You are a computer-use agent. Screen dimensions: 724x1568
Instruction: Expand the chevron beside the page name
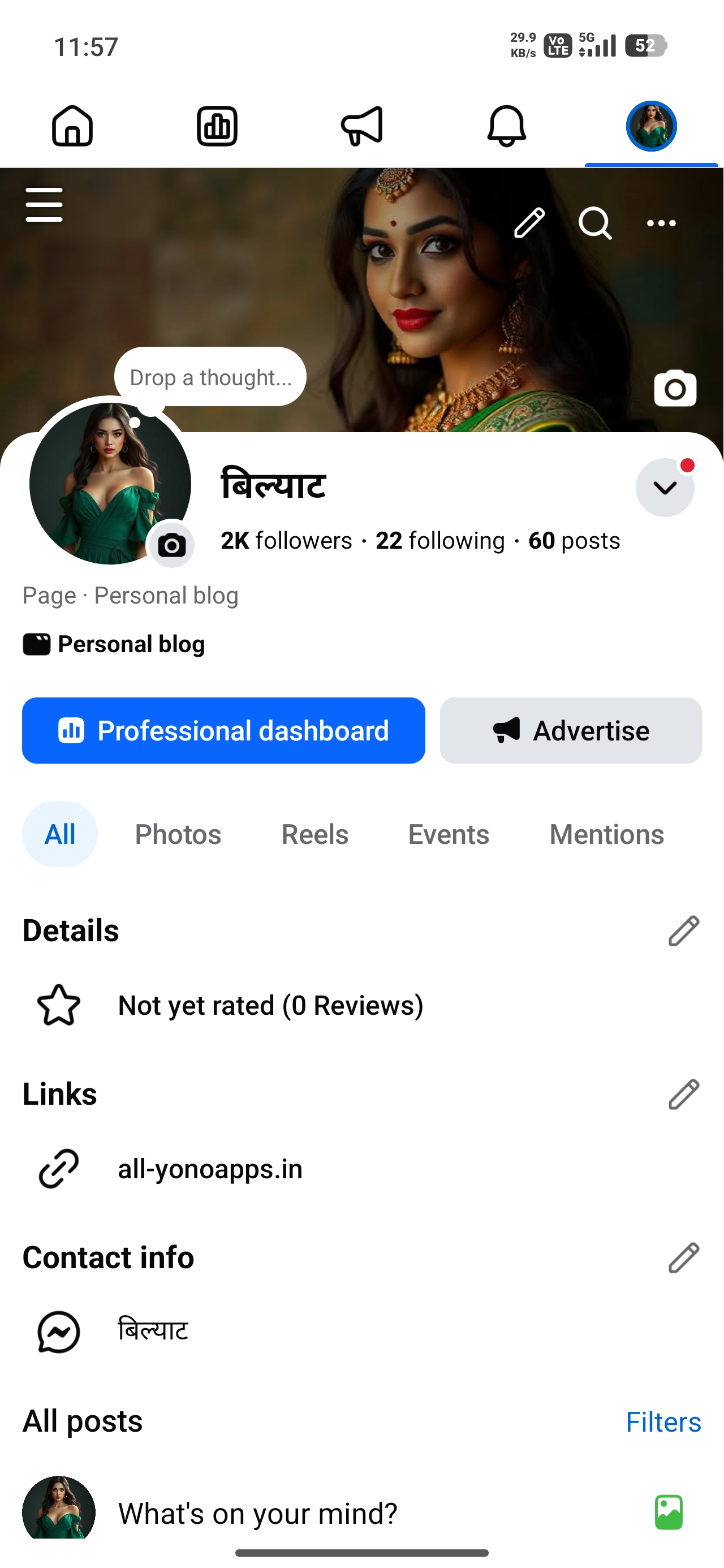(665, 486)
